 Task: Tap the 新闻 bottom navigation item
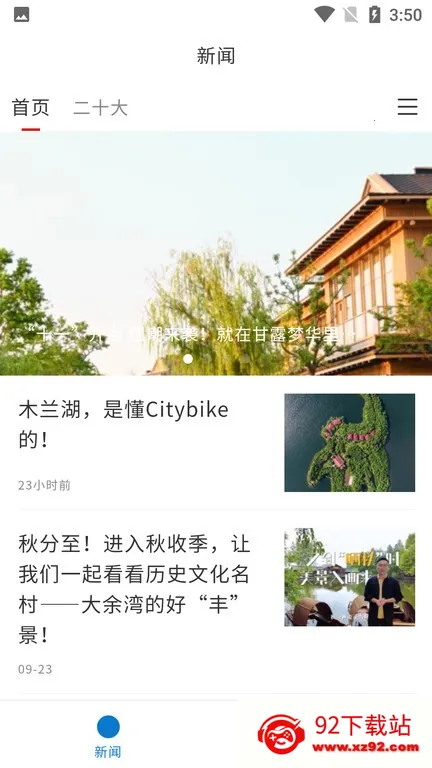coord(108,736)
